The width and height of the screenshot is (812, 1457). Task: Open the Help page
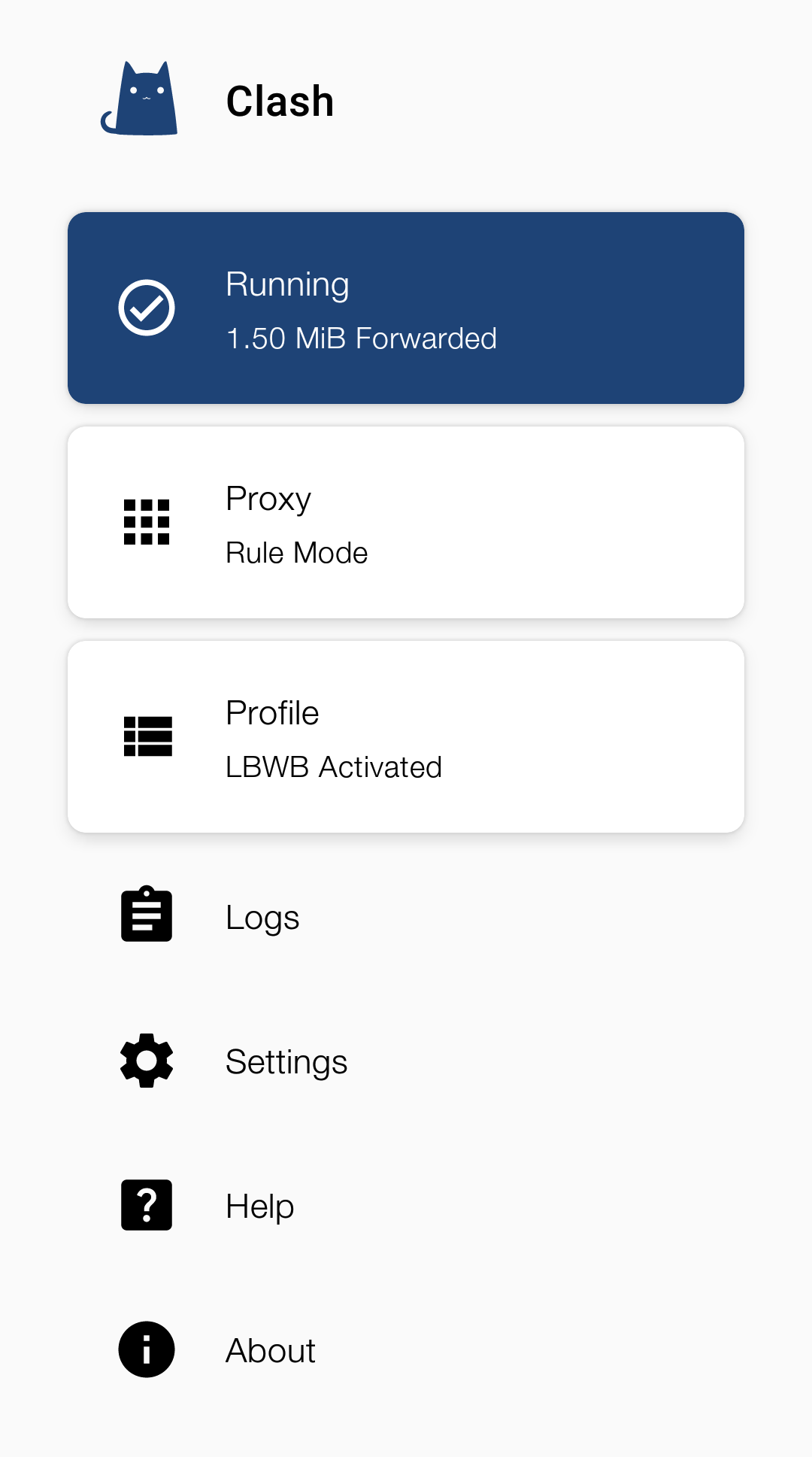(259, 1206)
